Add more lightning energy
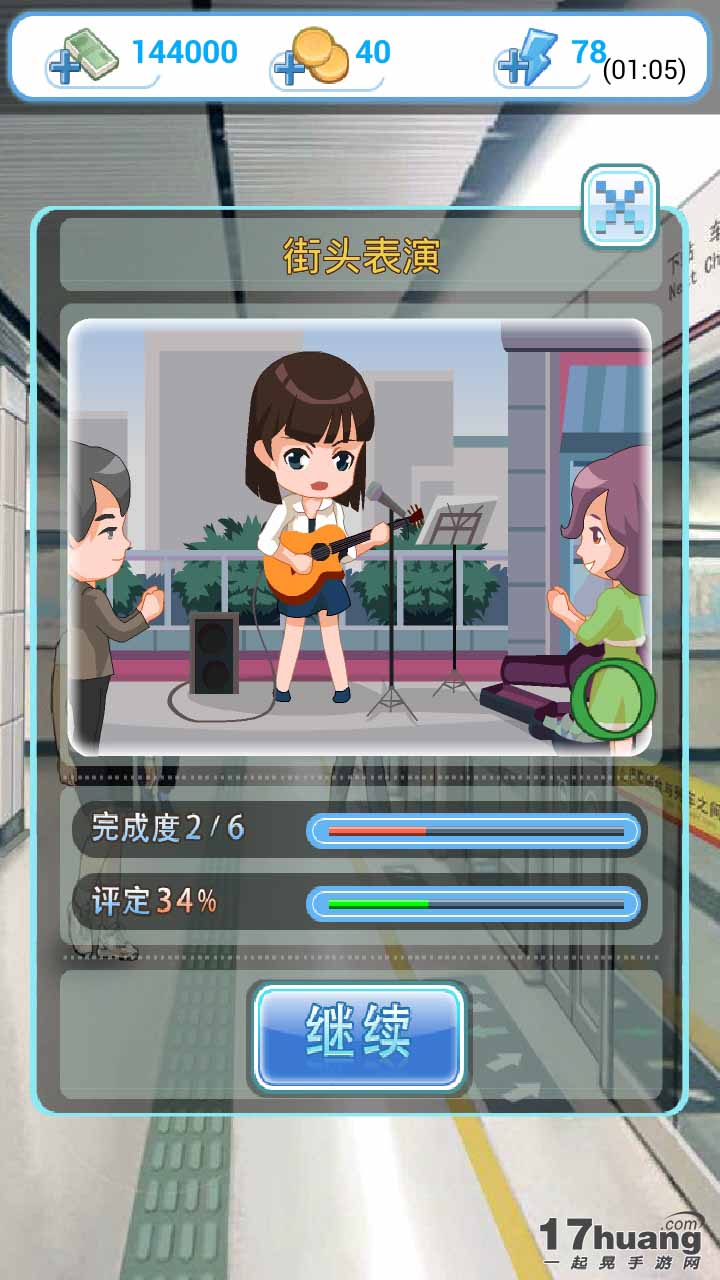Viewport: 720px width, 1280px height. tap(514, 70)
